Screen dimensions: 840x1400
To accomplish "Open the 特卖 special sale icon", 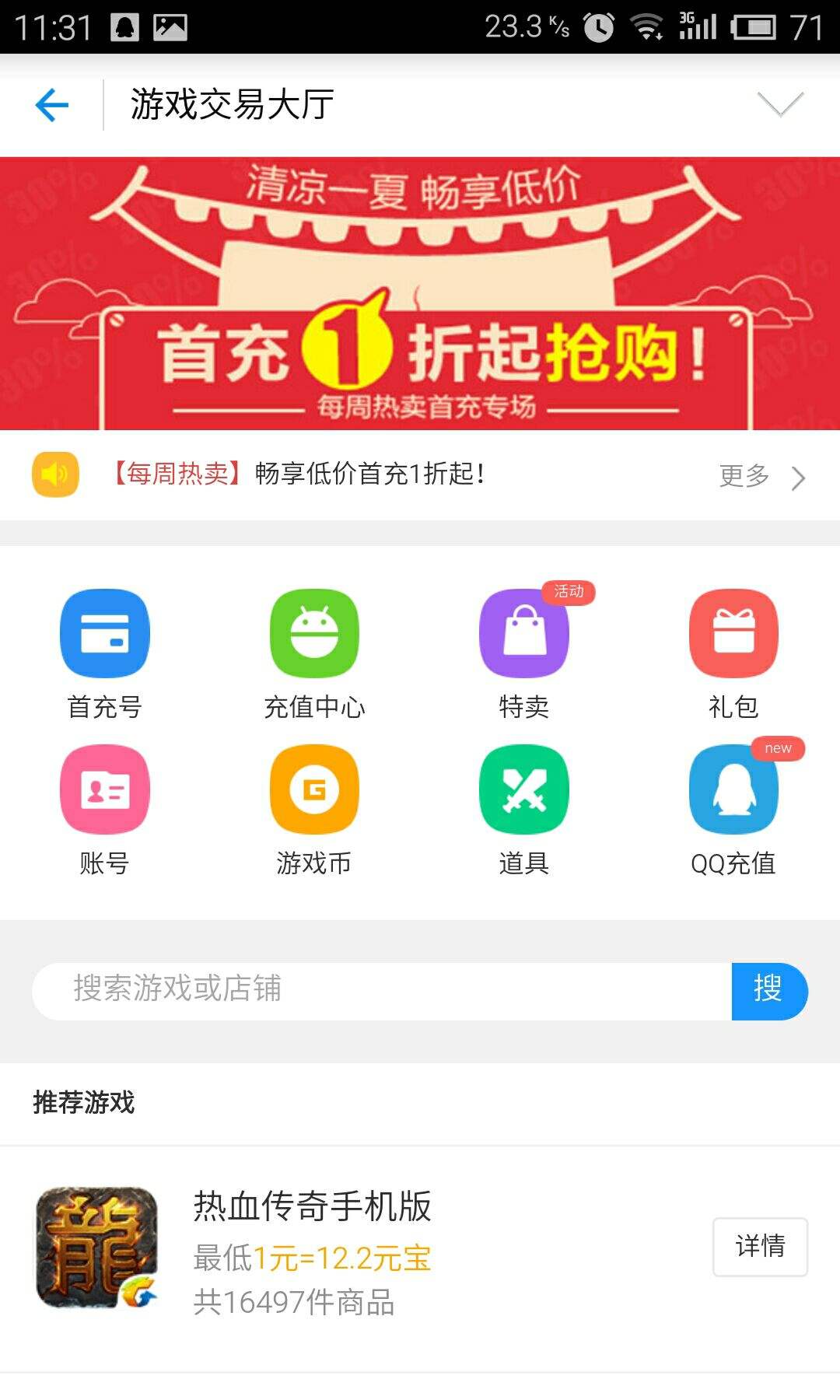I will click(524, 632).
